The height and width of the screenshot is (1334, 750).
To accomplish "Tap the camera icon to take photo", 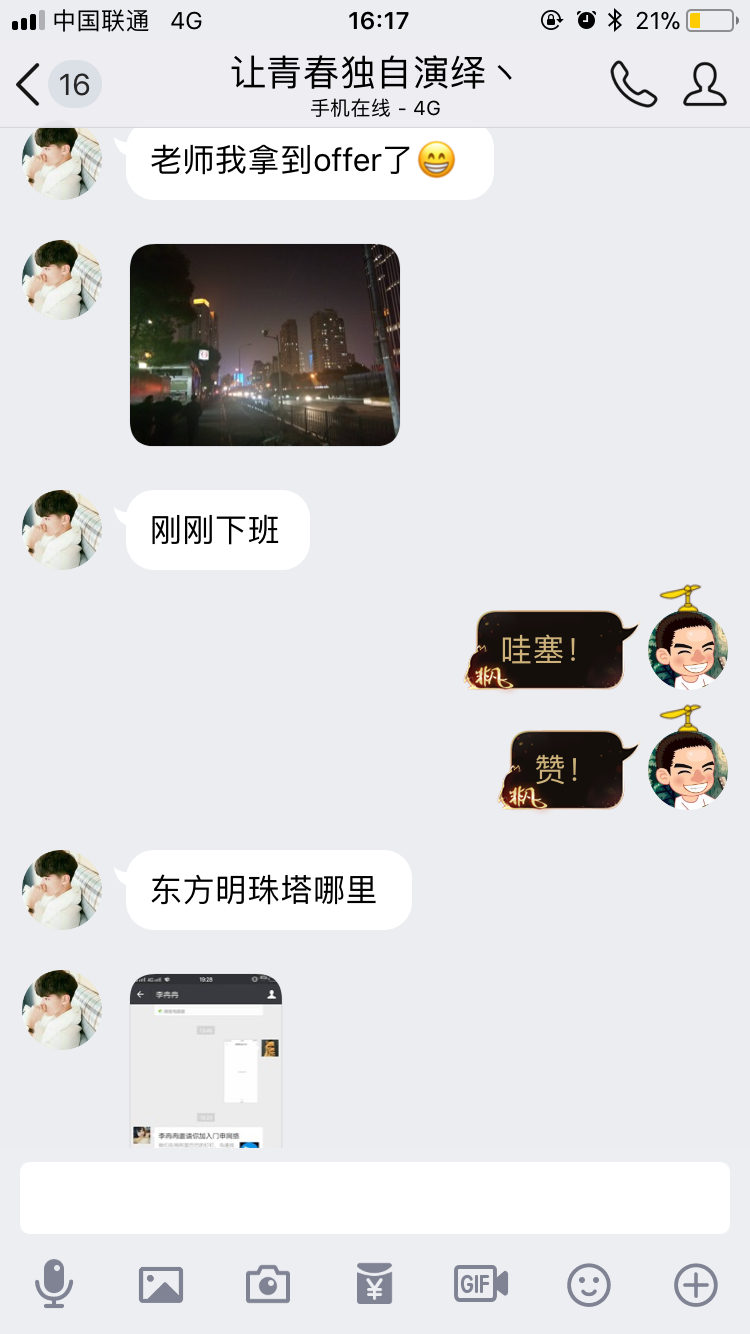I will (x=268, y=1285).
